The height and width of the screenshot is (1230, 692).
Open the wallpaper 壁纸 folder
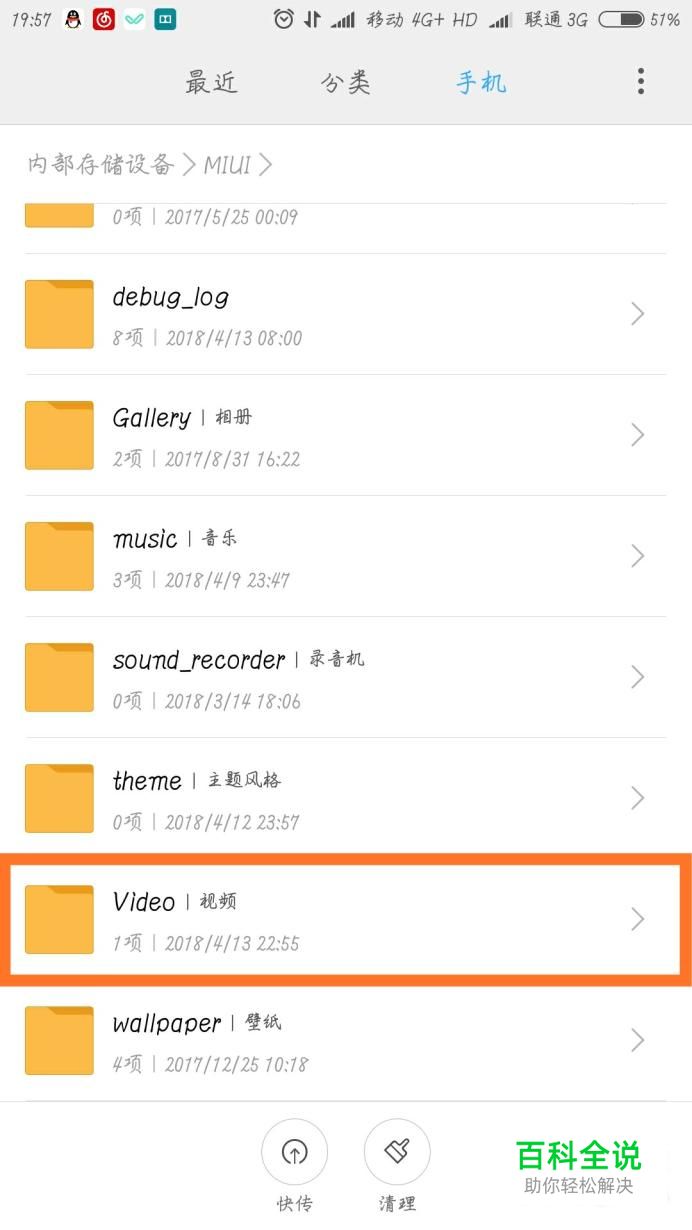(345, 1041)
